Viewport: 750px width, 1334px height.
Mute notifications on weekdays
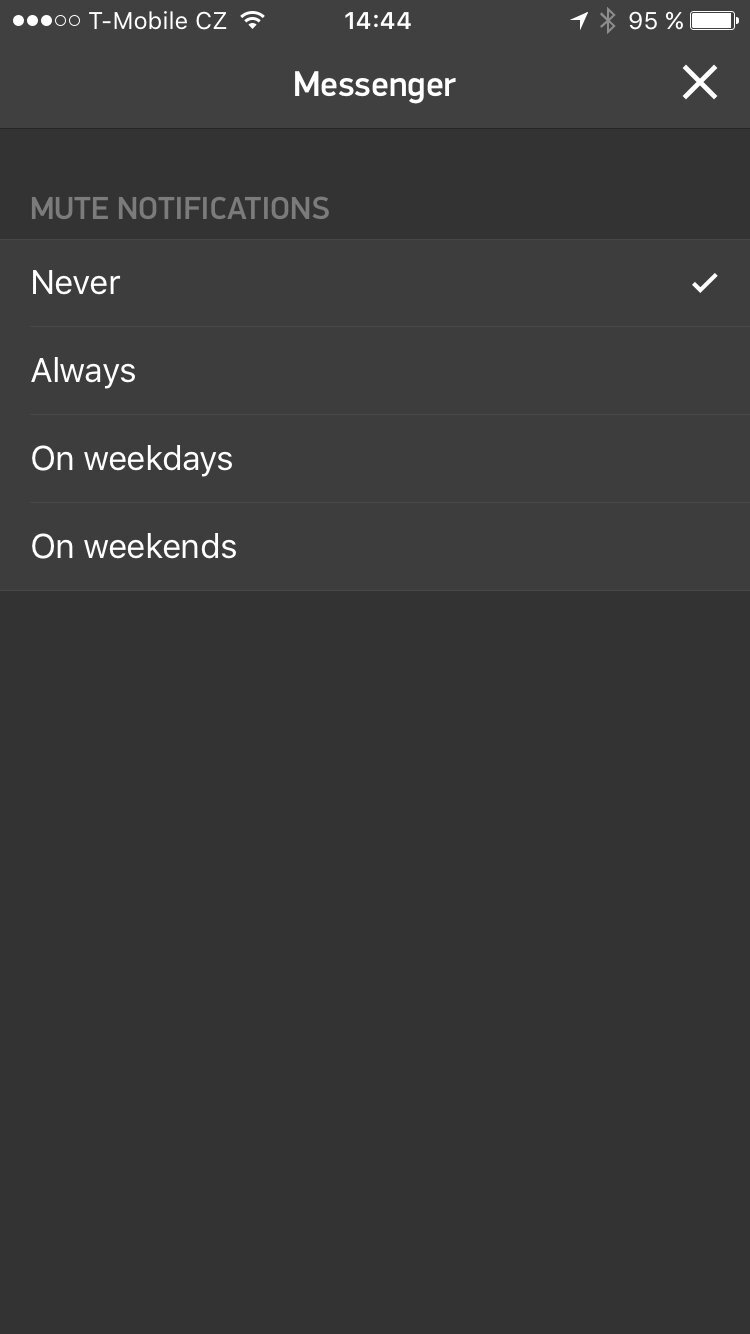(x=375, y=459)
